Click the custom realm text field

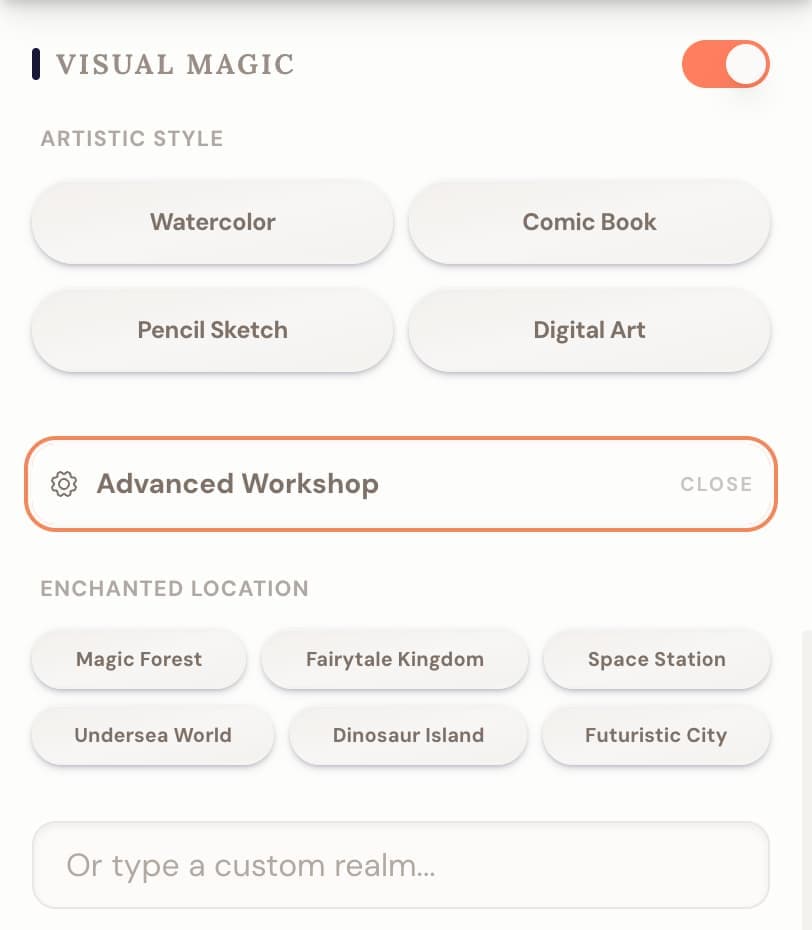[x=400, y=864]
